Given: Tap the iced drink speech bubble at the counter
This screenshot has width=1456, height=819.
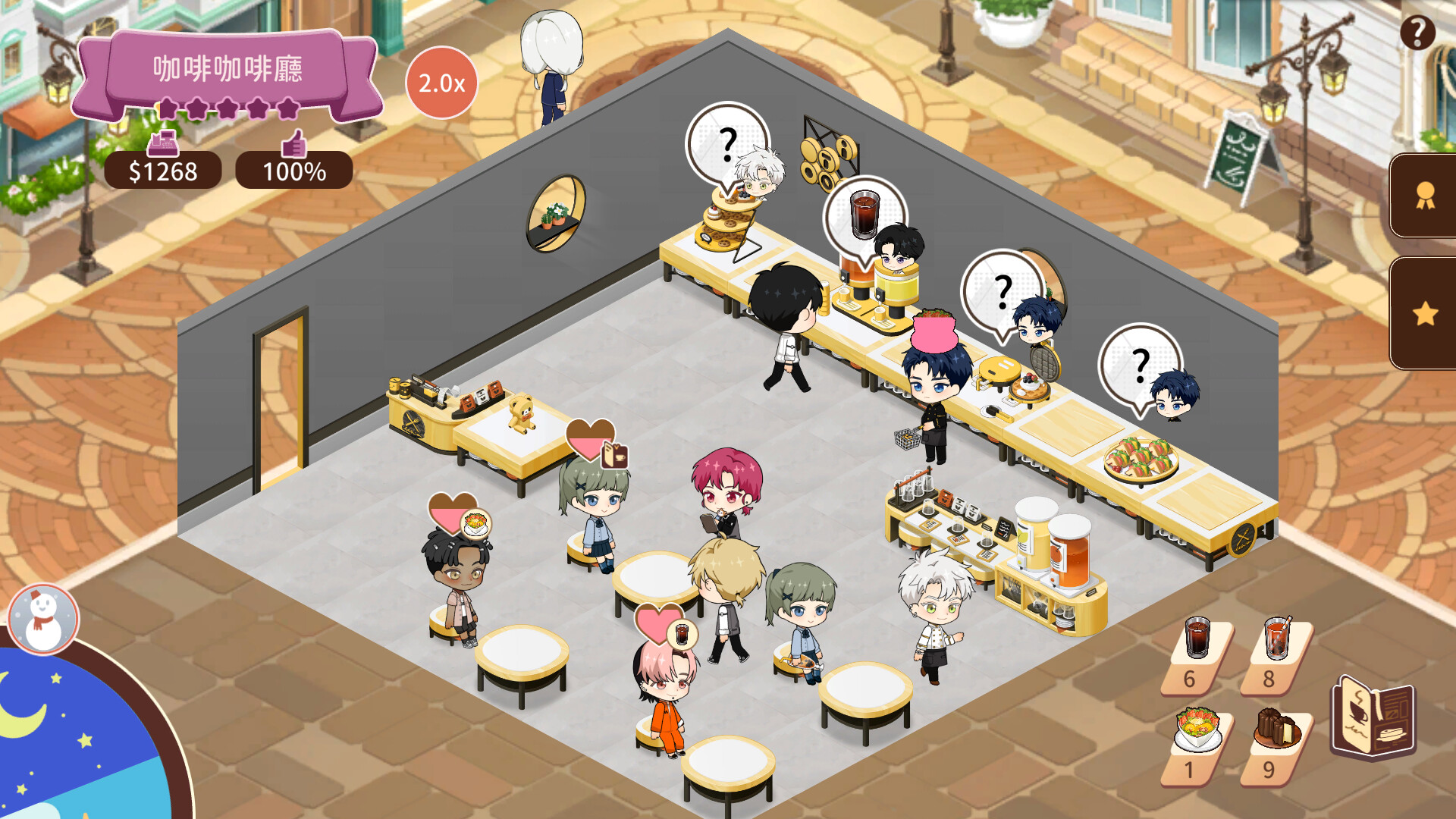Looking at the screenshot, I should tap(864, 215).
